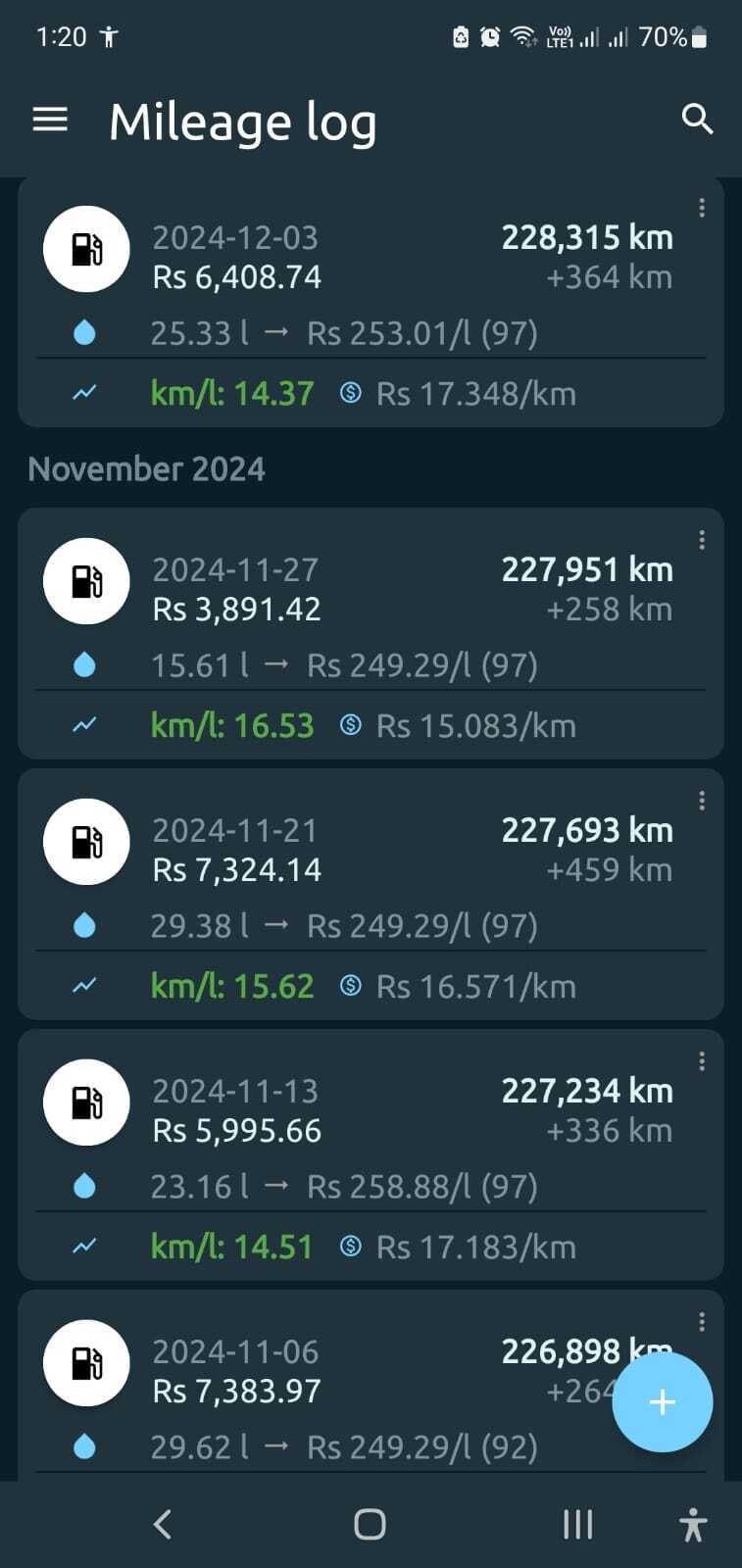This screenshot has height=1568, width=742.
Task: Open overflow menu for 2024-11-13 entry
Action: coord(702,1061)
